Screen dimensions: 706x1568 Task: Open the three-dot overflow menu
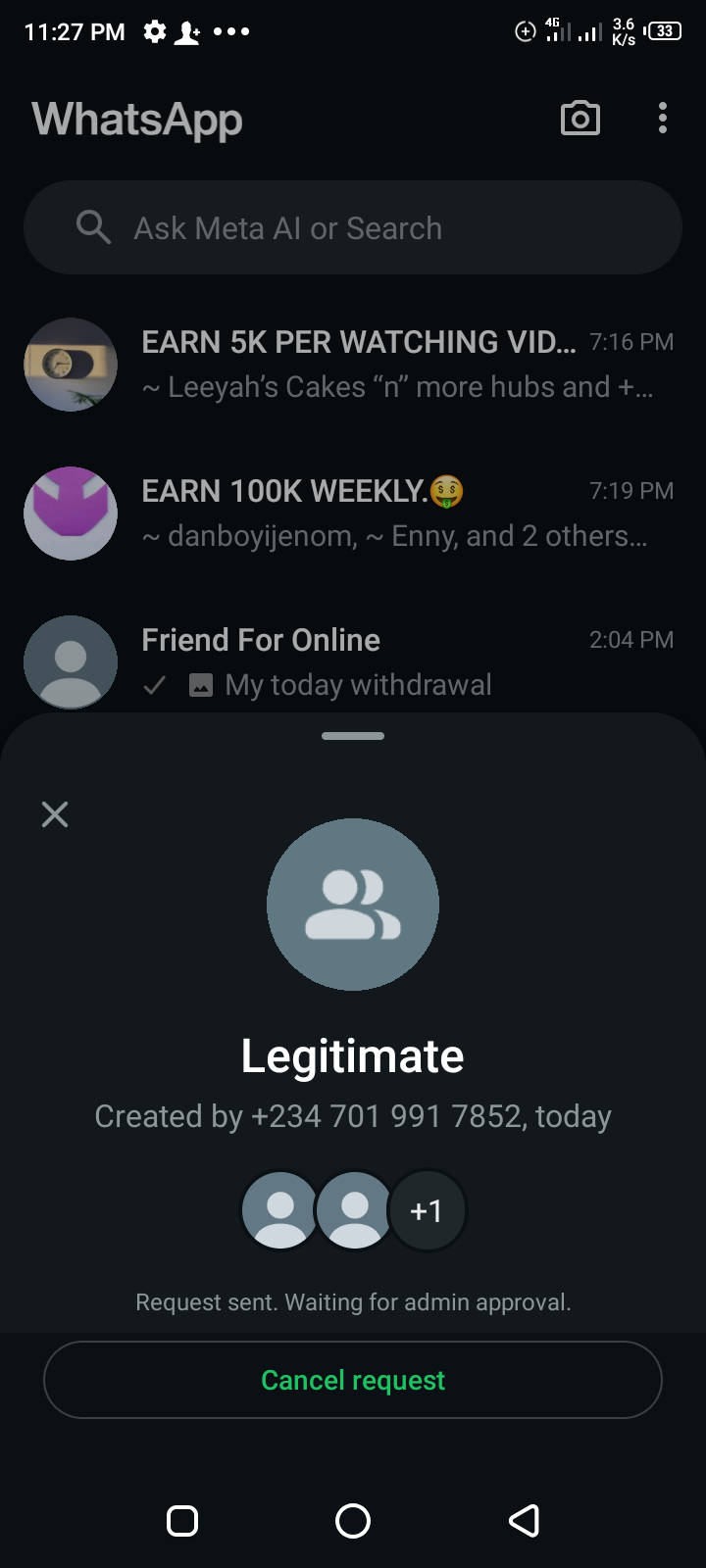pyautogui.click(x=663, y=119)
